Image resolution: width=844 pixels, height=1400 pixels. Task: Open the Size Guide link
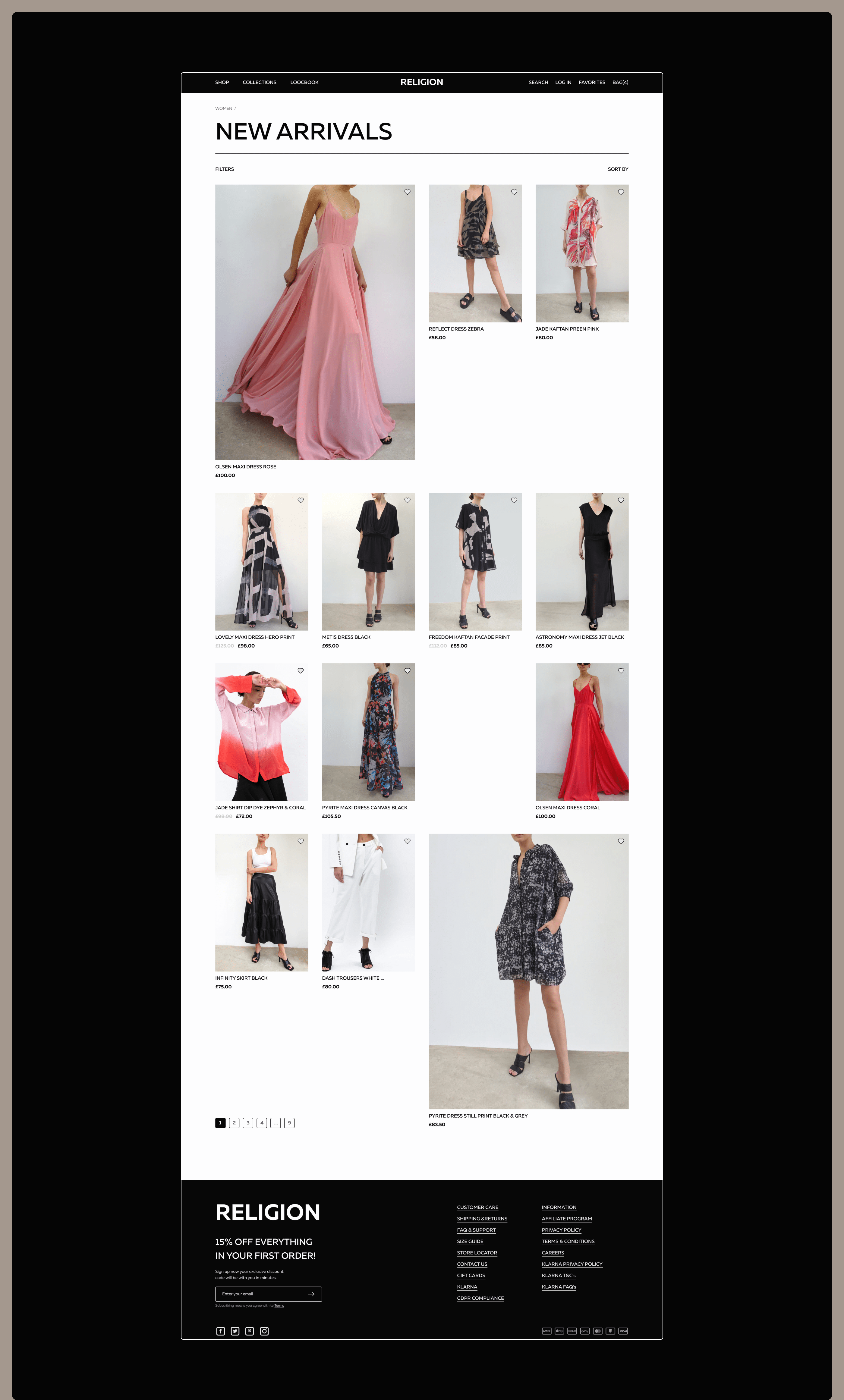point(470,1241)
